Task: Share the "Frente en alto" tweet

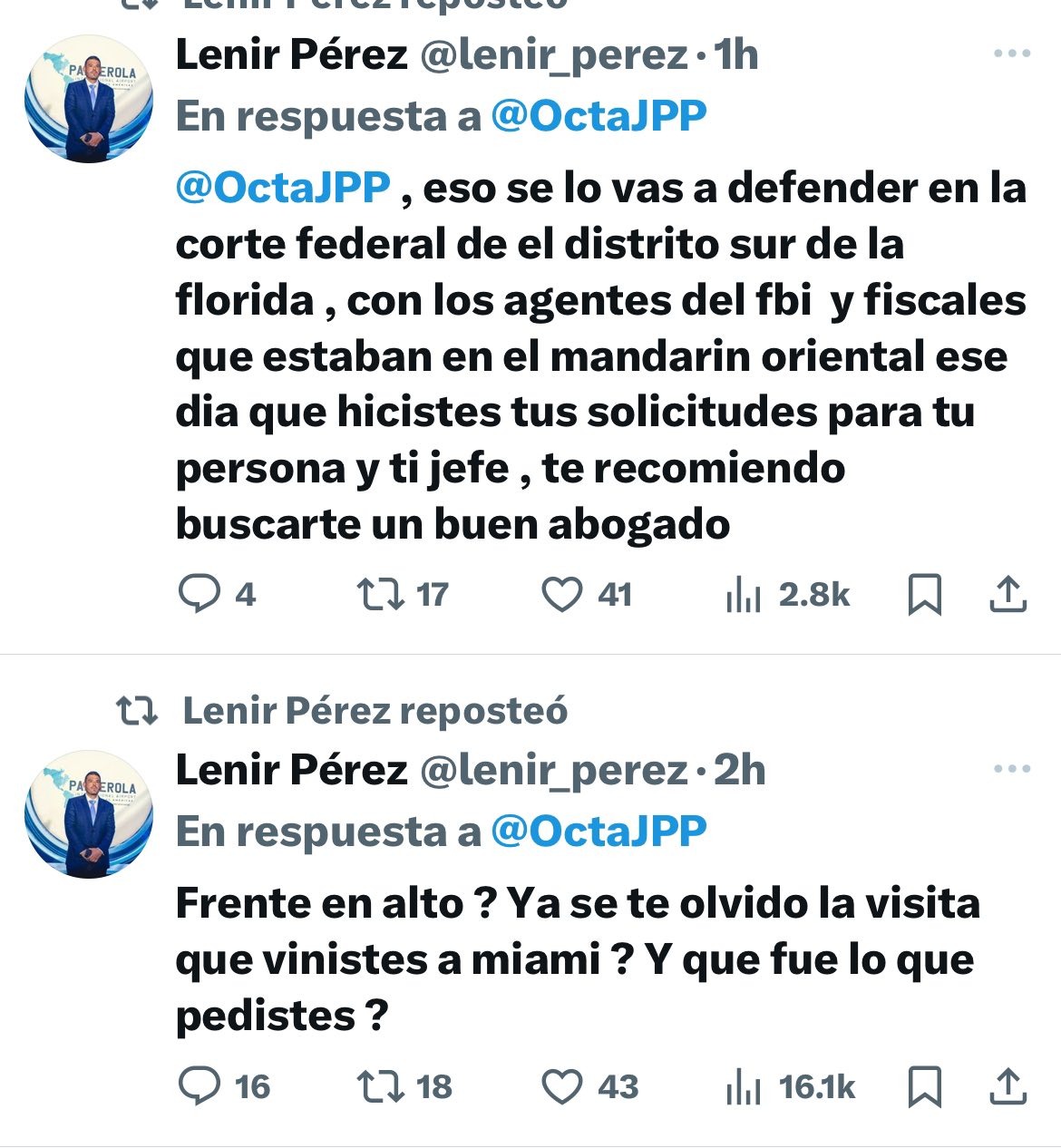Action: click(x=1007, y=1086)
